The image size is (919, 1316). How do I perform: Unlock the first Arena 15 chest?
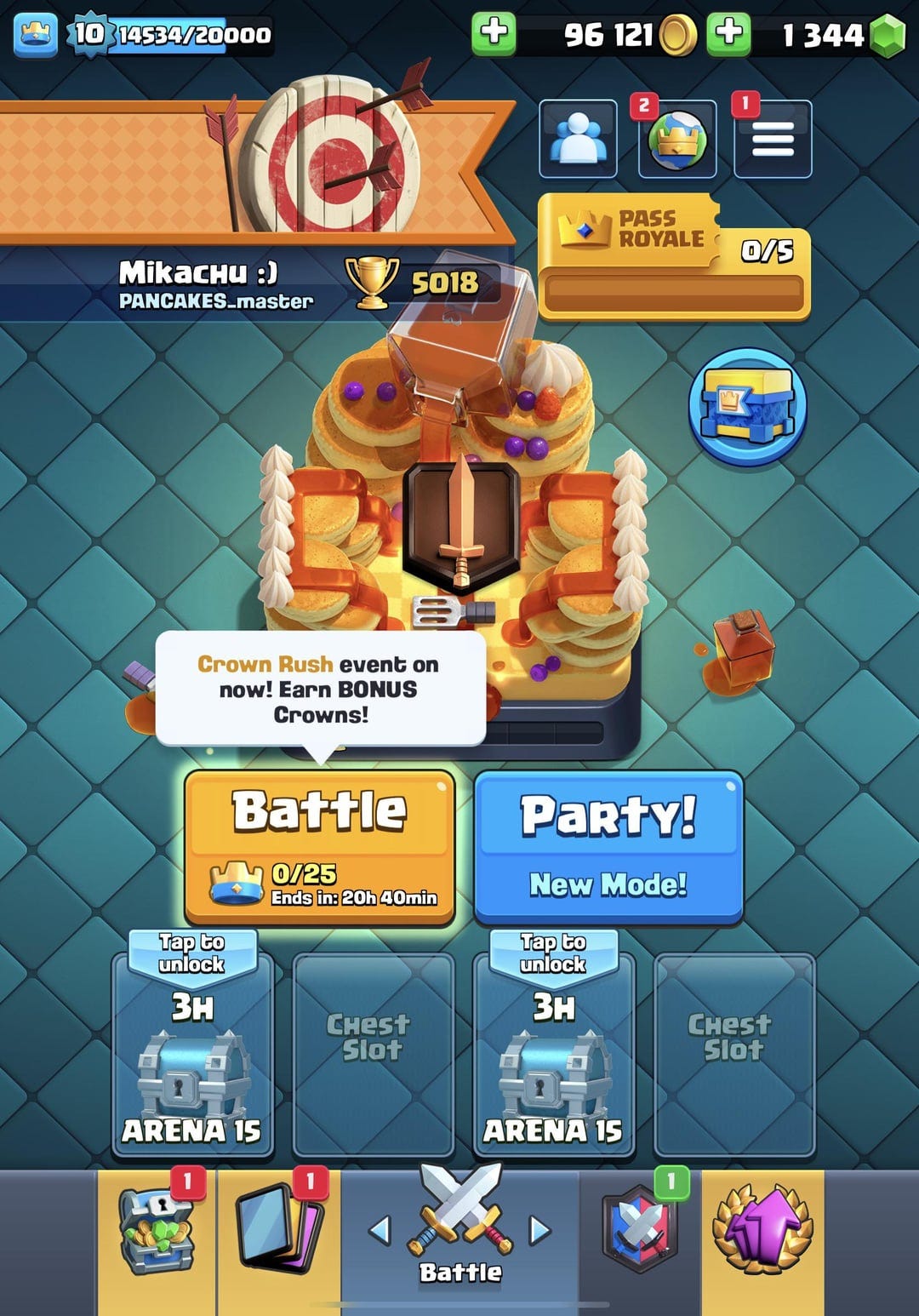(192, 1056)
